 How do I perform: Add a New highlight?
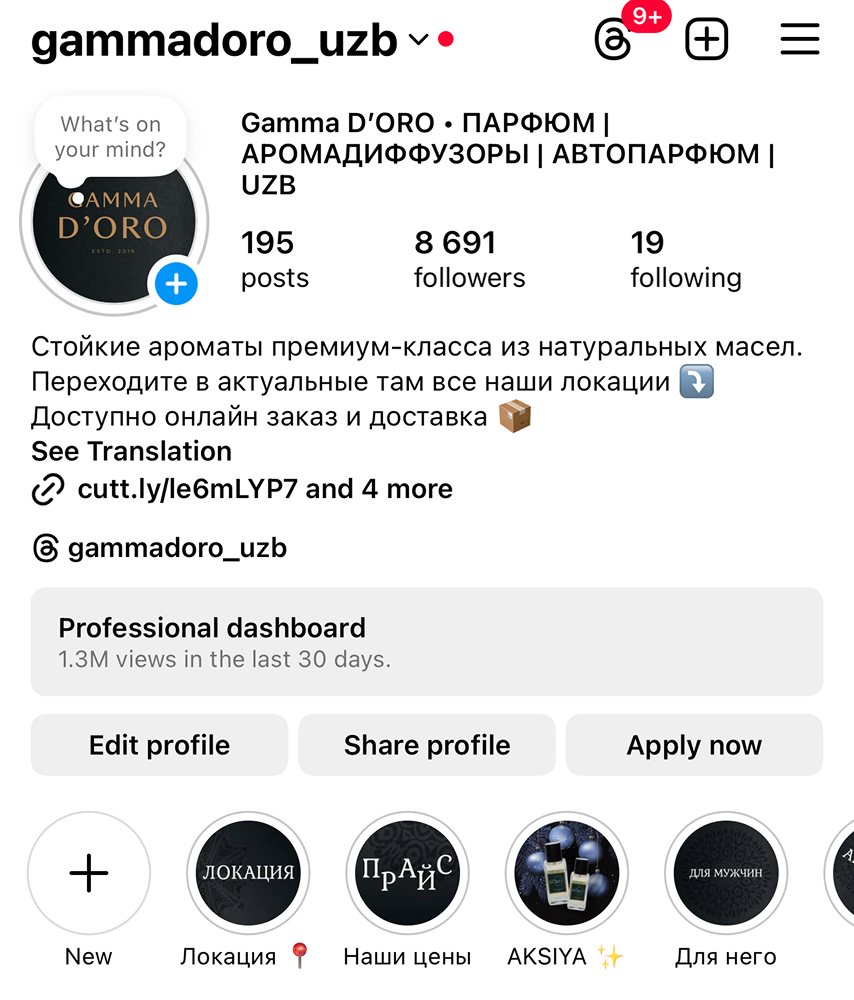coord(89,873)
